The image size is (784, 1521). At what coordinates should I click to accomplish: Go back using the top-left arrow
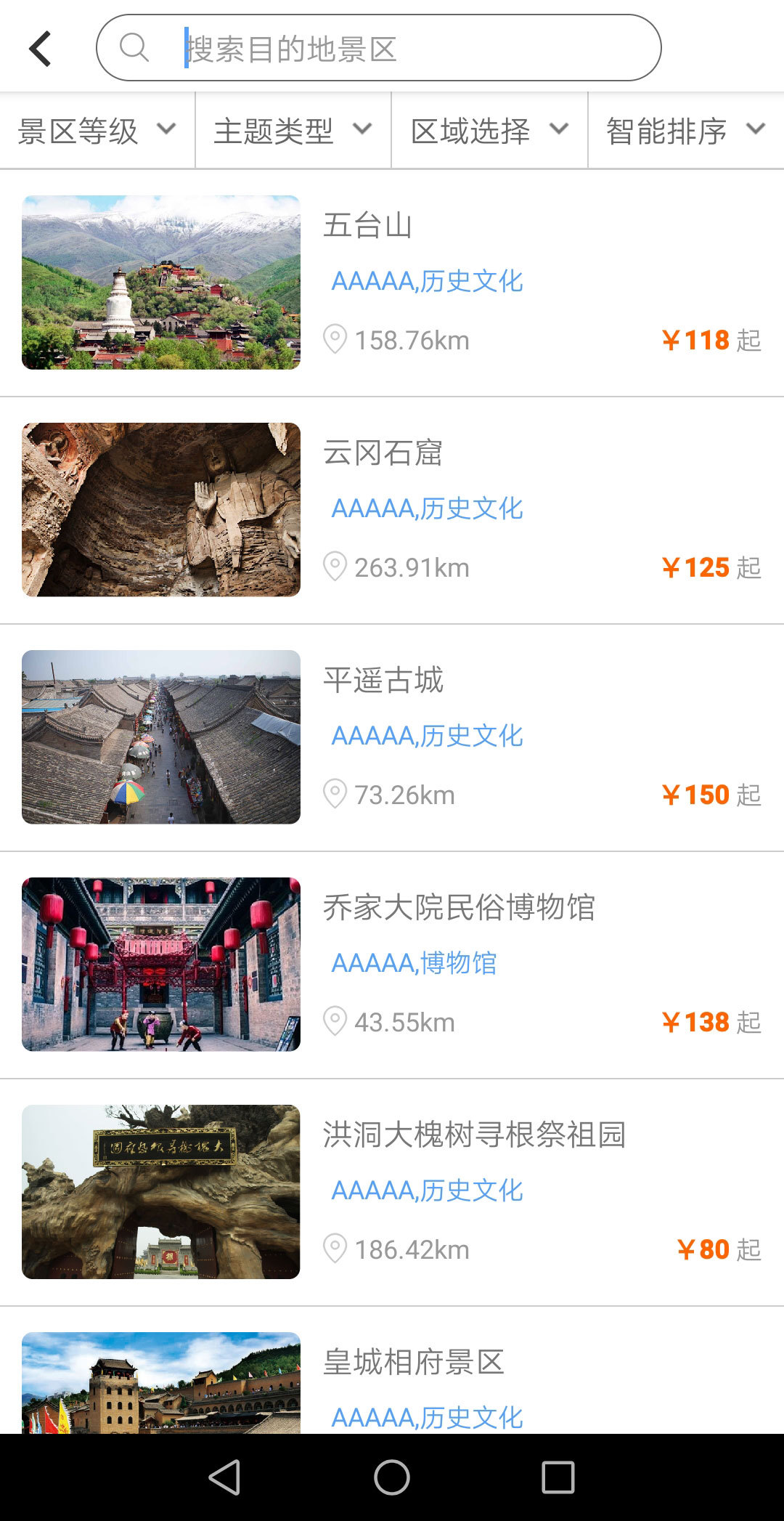[41, 49]
